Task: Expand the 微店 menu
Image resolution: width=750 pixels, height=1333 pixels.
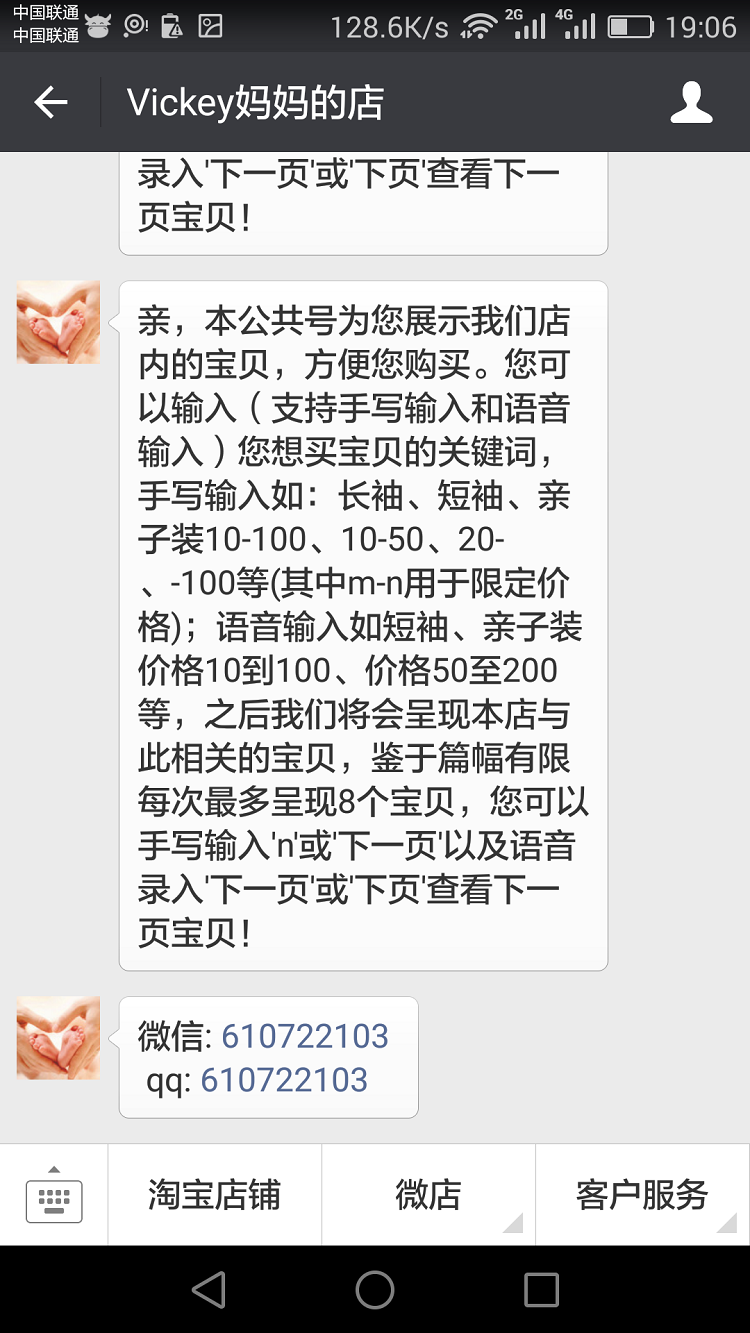Action: 428,1195
